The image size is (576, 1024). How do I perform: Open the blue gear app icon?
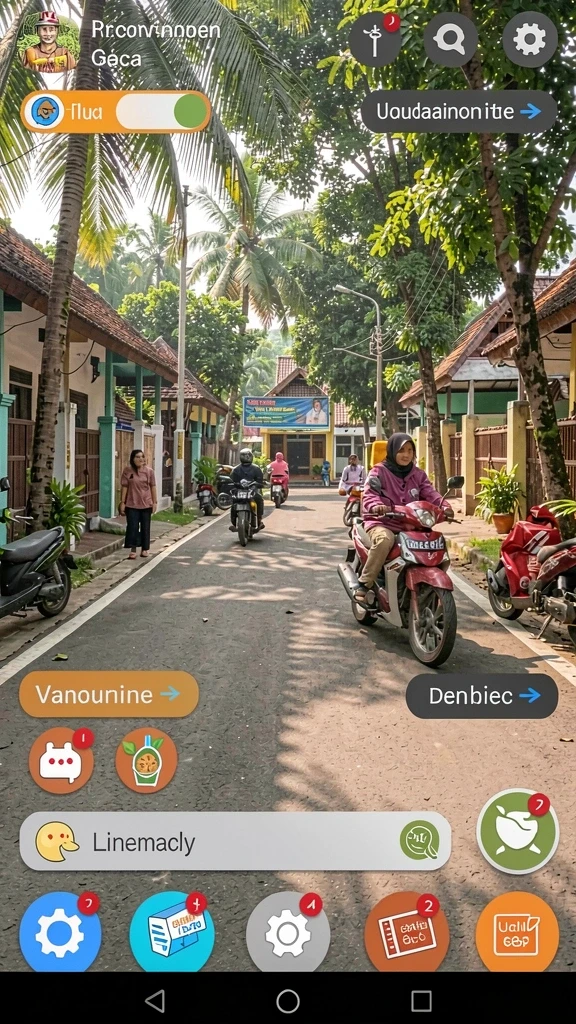point(60,933)
